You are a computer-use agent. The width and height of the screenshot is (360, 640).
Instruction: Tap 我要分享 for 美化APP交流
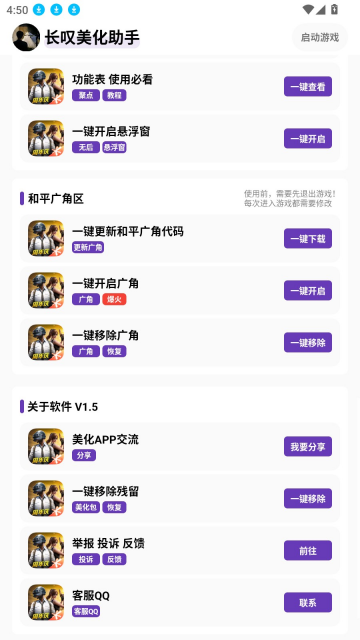(308, 447)
